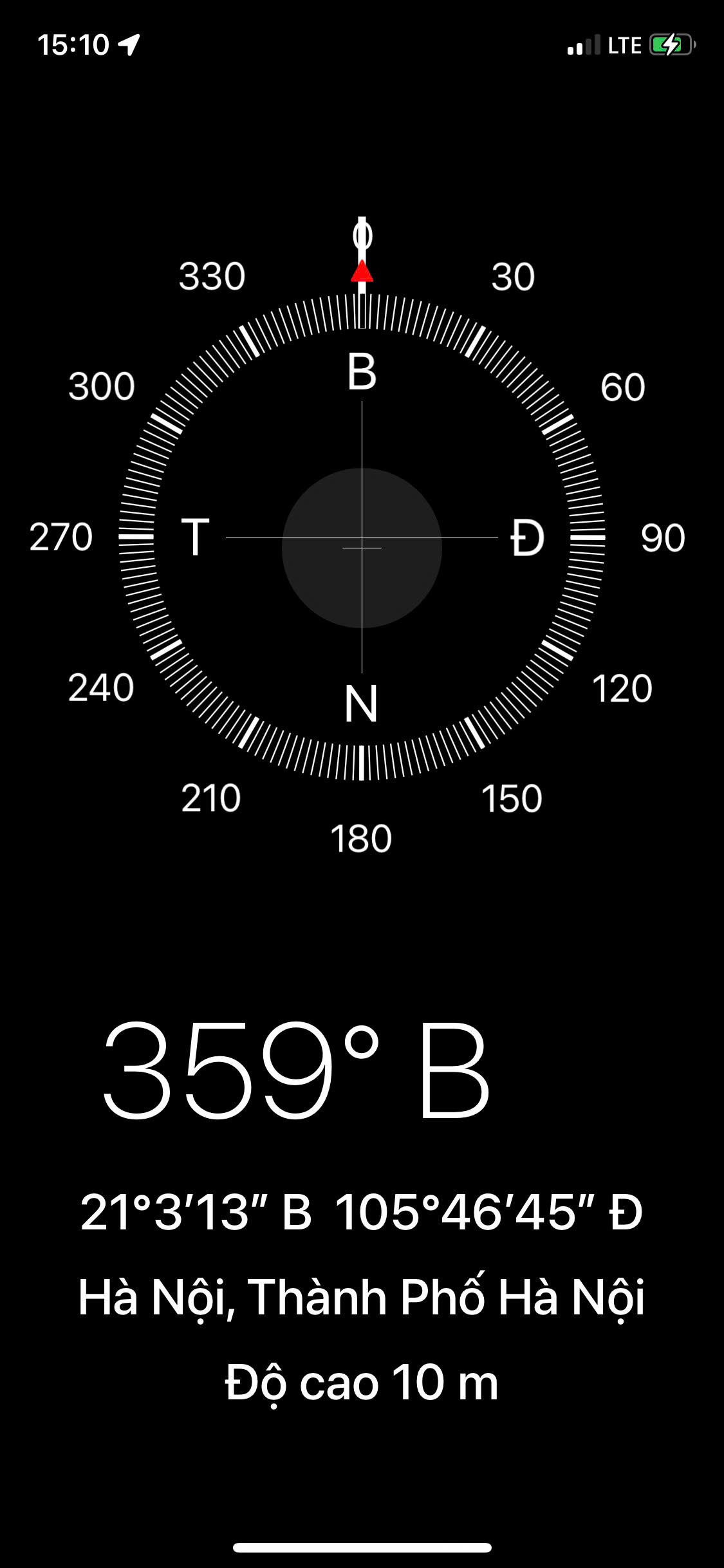Screen dimensions: 724x1568
Task: Tap the compass dial to lock the bearing
Action: click(362, 537)
